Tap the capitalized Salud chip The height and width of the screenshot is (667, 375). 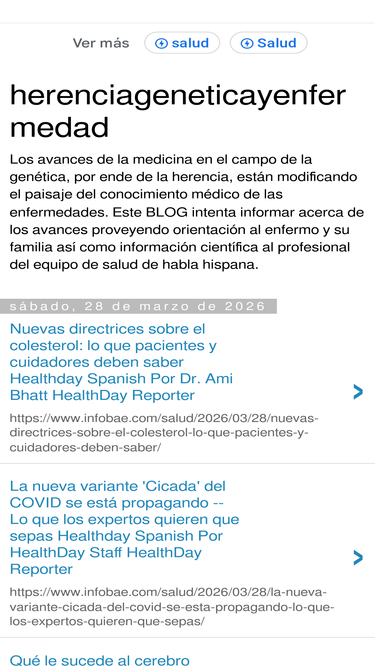tap(268, 43)
